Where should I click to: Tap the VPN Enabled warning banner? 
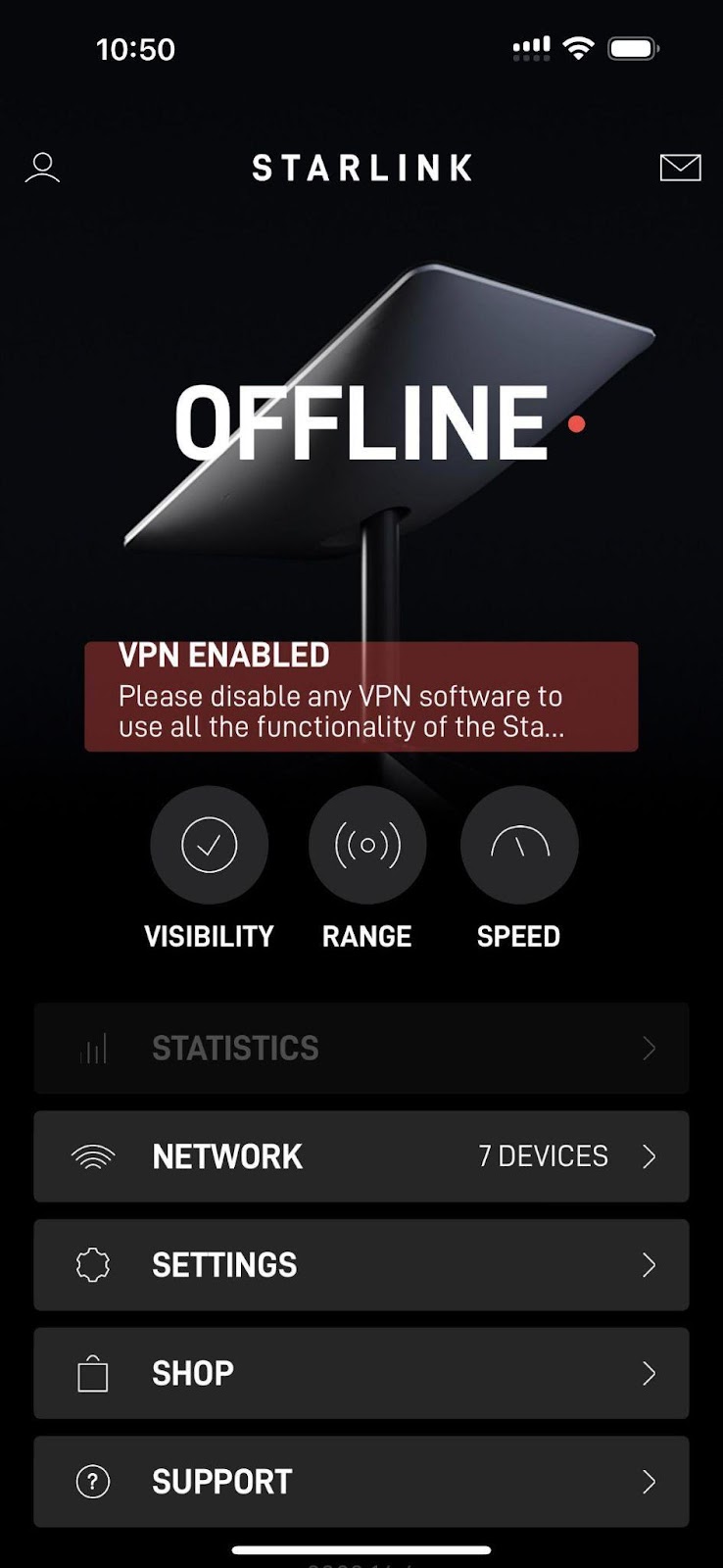coord(361,697)
